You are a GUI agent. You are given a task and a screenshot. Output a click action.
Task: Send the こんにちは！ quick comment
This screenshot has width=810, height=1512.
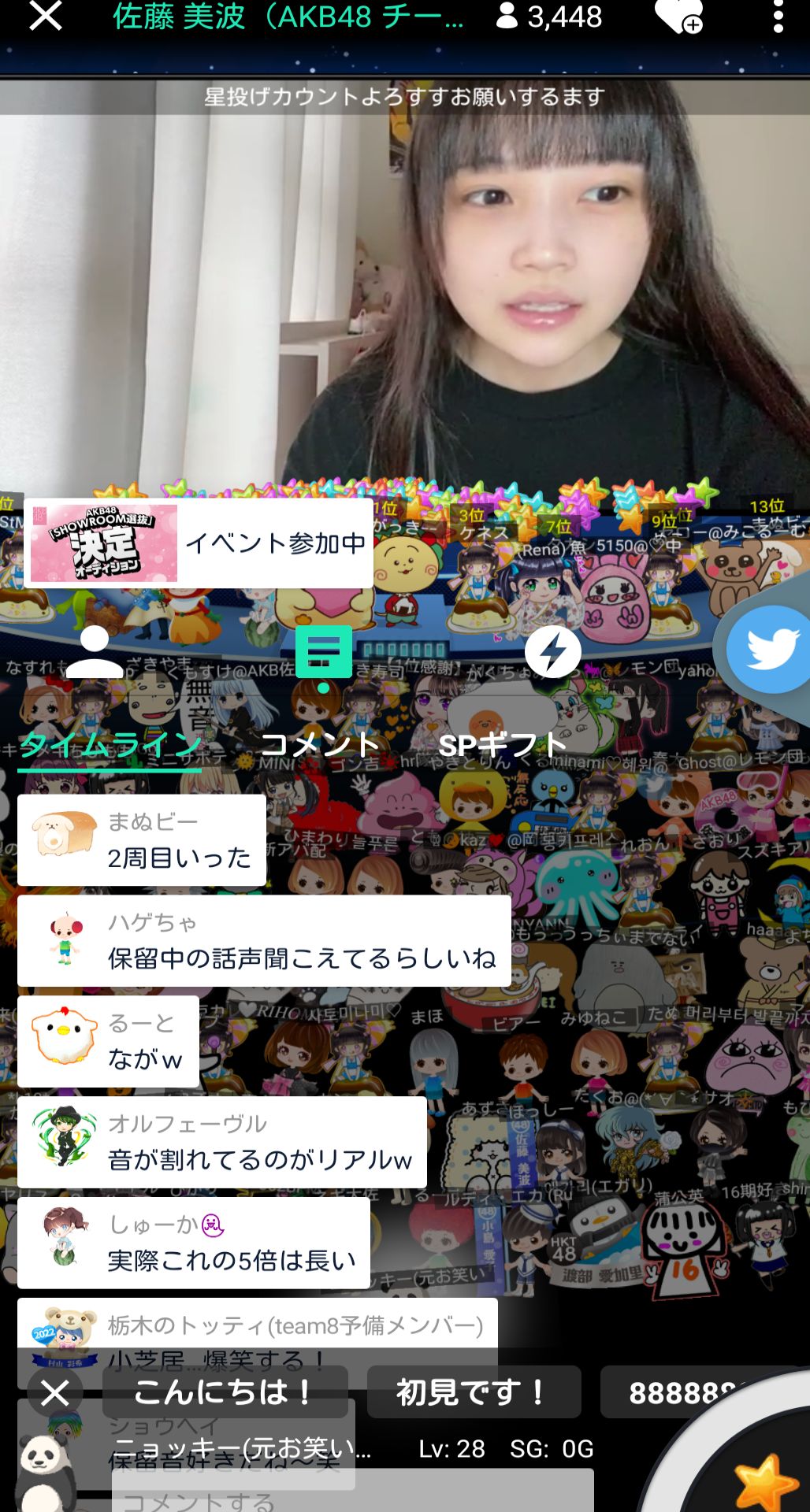[x=225, y=1392]
